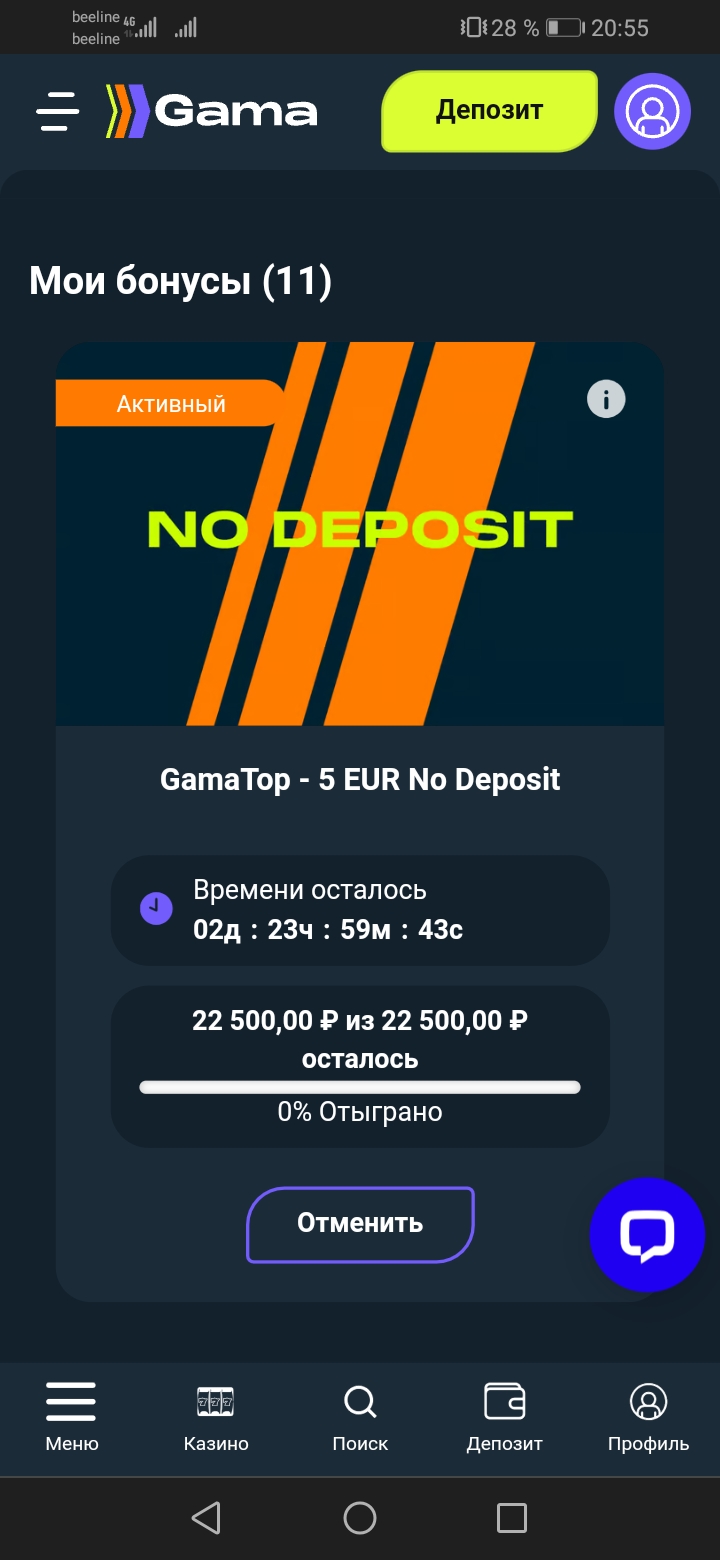Open the Меню tab in bottom navigation
The image size is (720, 1560).
(x=72, y=1415)
